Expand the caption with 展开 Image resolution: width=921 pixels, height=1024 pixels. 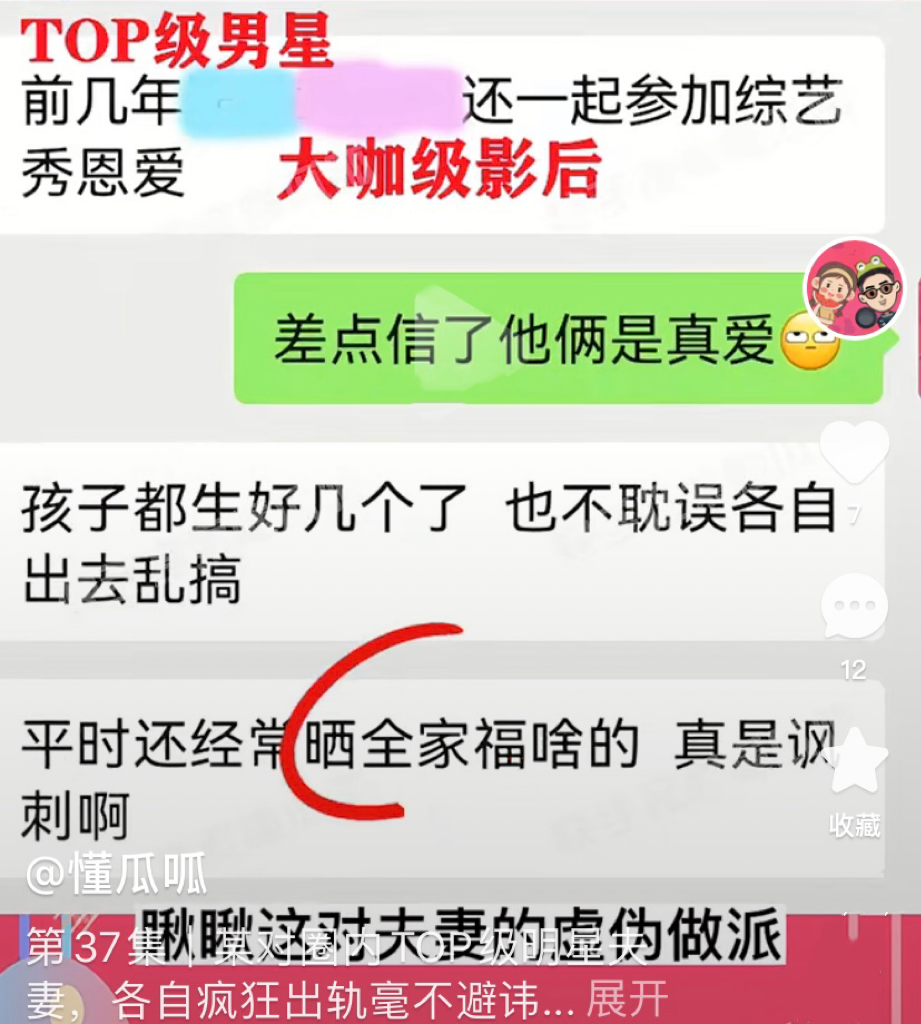point(627,998)
